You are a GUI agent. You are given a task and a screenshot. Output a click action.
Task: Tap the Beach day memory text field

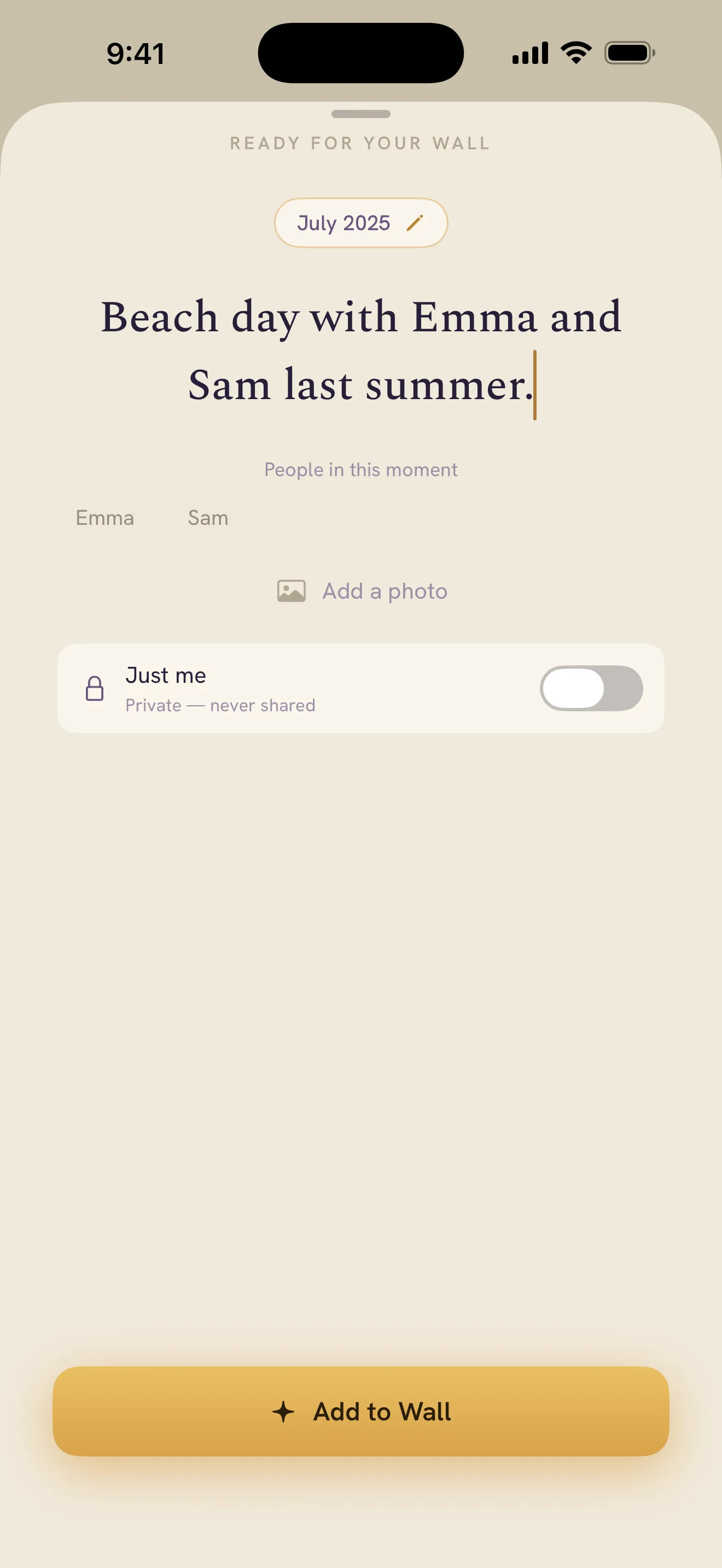pyautogui.click(x=361, y=351)
